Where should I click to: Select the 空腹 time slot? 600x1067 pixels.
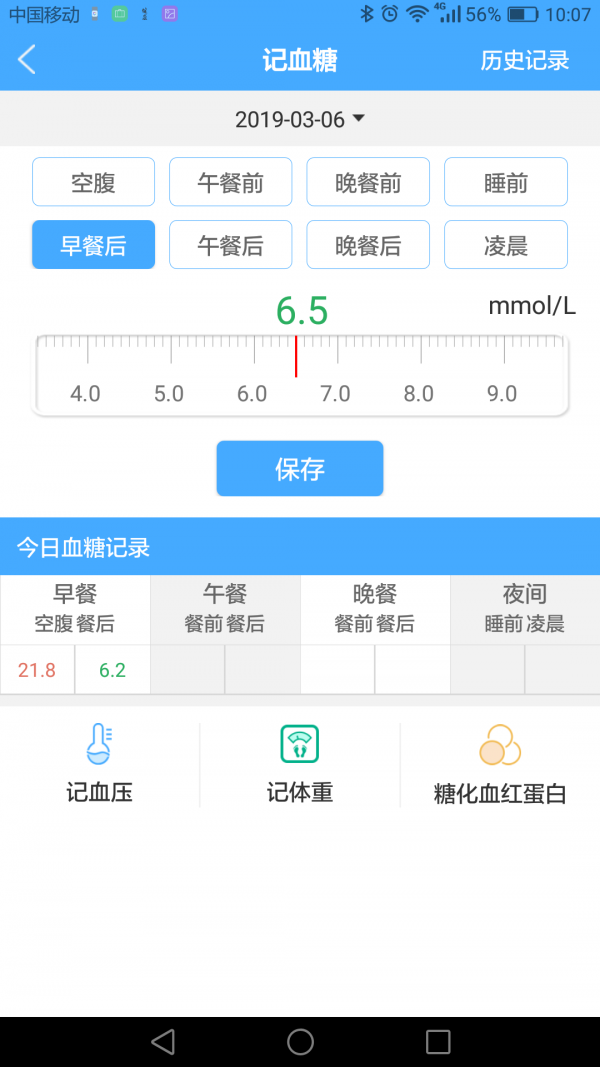[x=93, y=182]
